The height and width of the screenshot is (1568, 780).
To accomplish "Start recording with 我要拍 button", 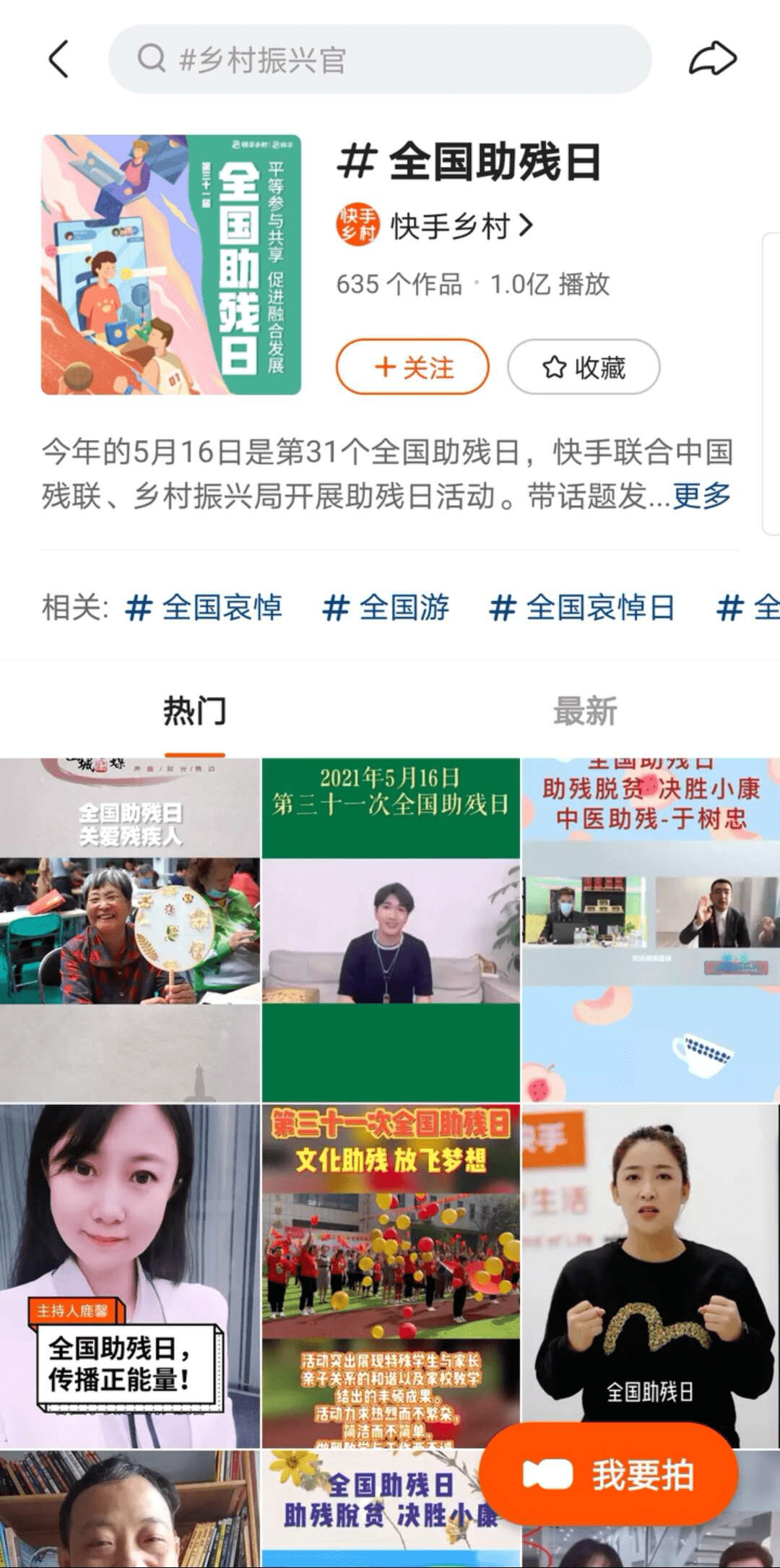I will click(609, 1475).
